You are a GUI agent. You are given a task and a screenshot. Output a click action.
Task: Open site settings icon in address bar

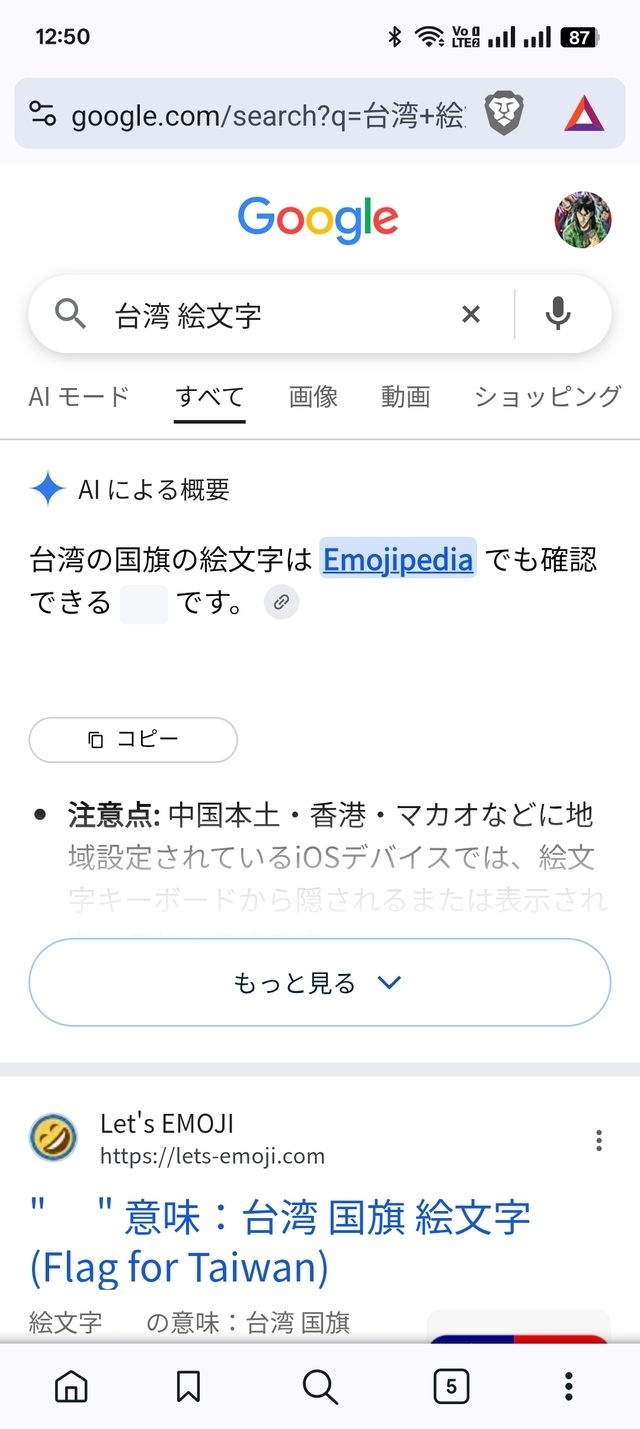point(43,115)
